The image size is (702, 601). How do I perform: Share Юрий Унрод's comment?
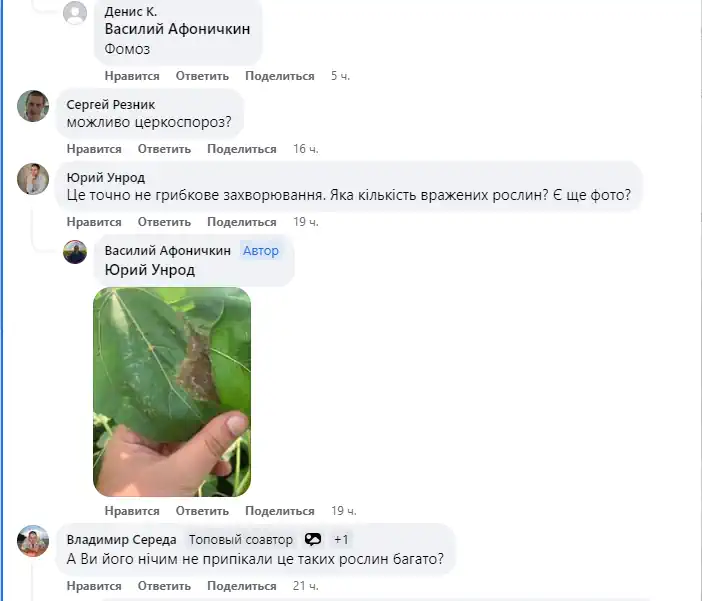[x=241, y=222]
